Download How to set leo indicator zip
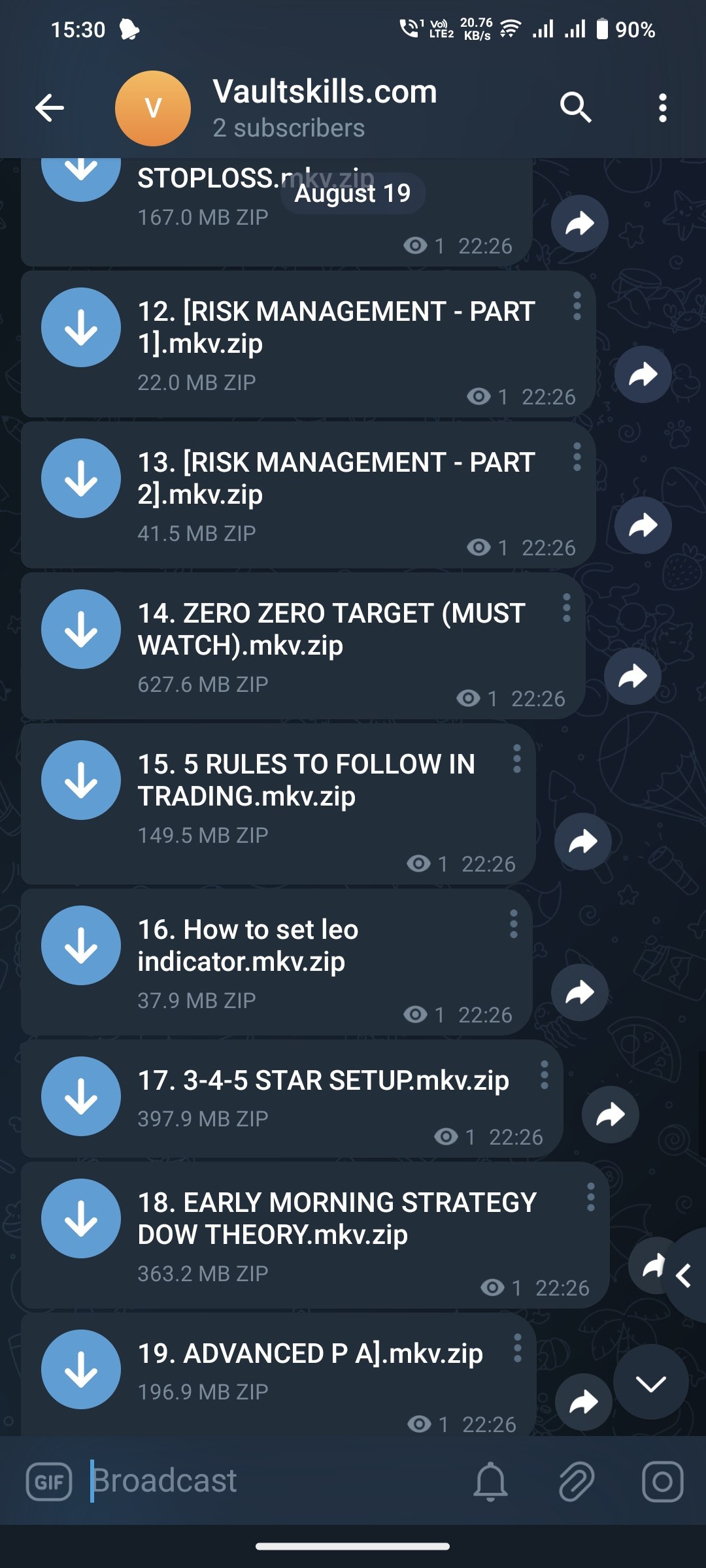Screen dimensions: 706x1568 click(x=81, y=945)
